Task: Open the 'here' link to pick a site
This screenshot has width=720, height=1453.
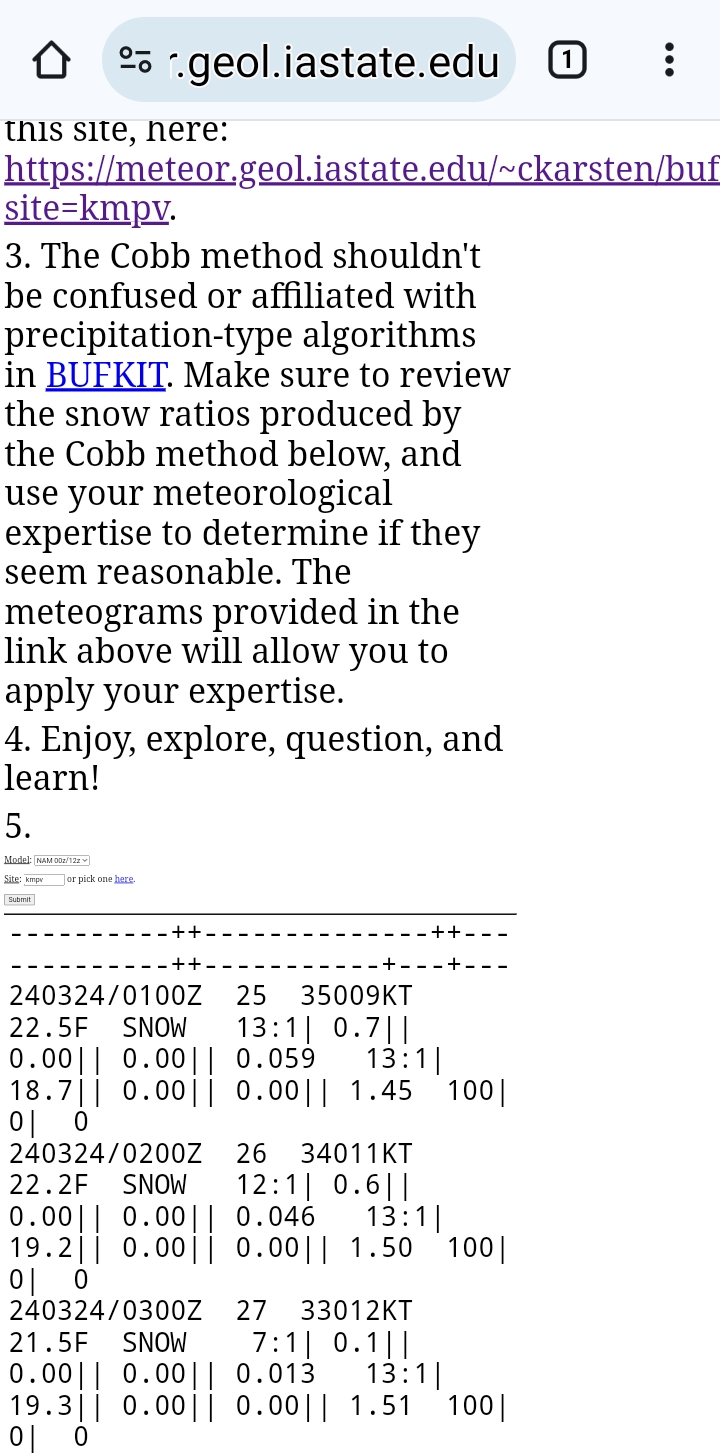Action: 123,879
